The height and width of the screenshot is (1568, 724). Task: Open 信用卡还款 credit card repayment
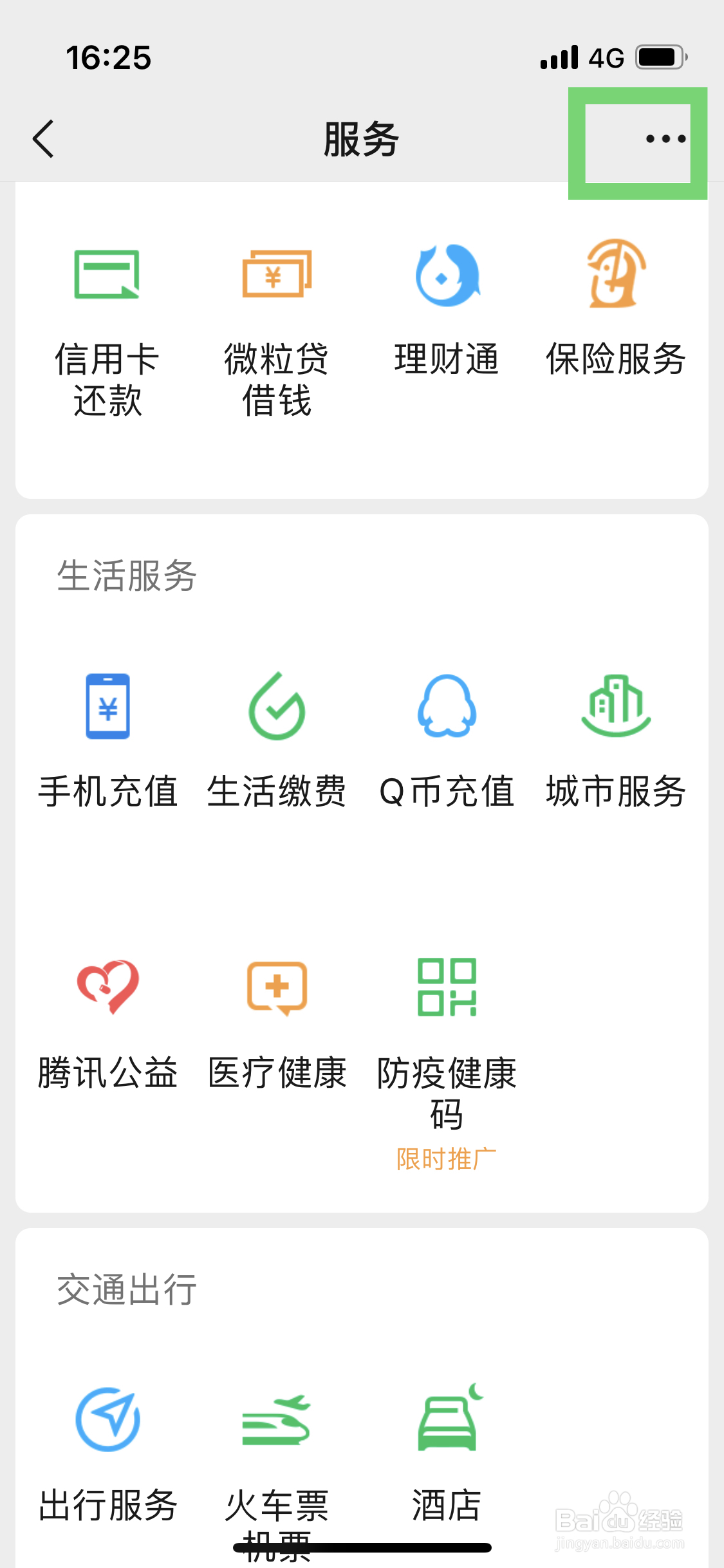coord(107,330)
